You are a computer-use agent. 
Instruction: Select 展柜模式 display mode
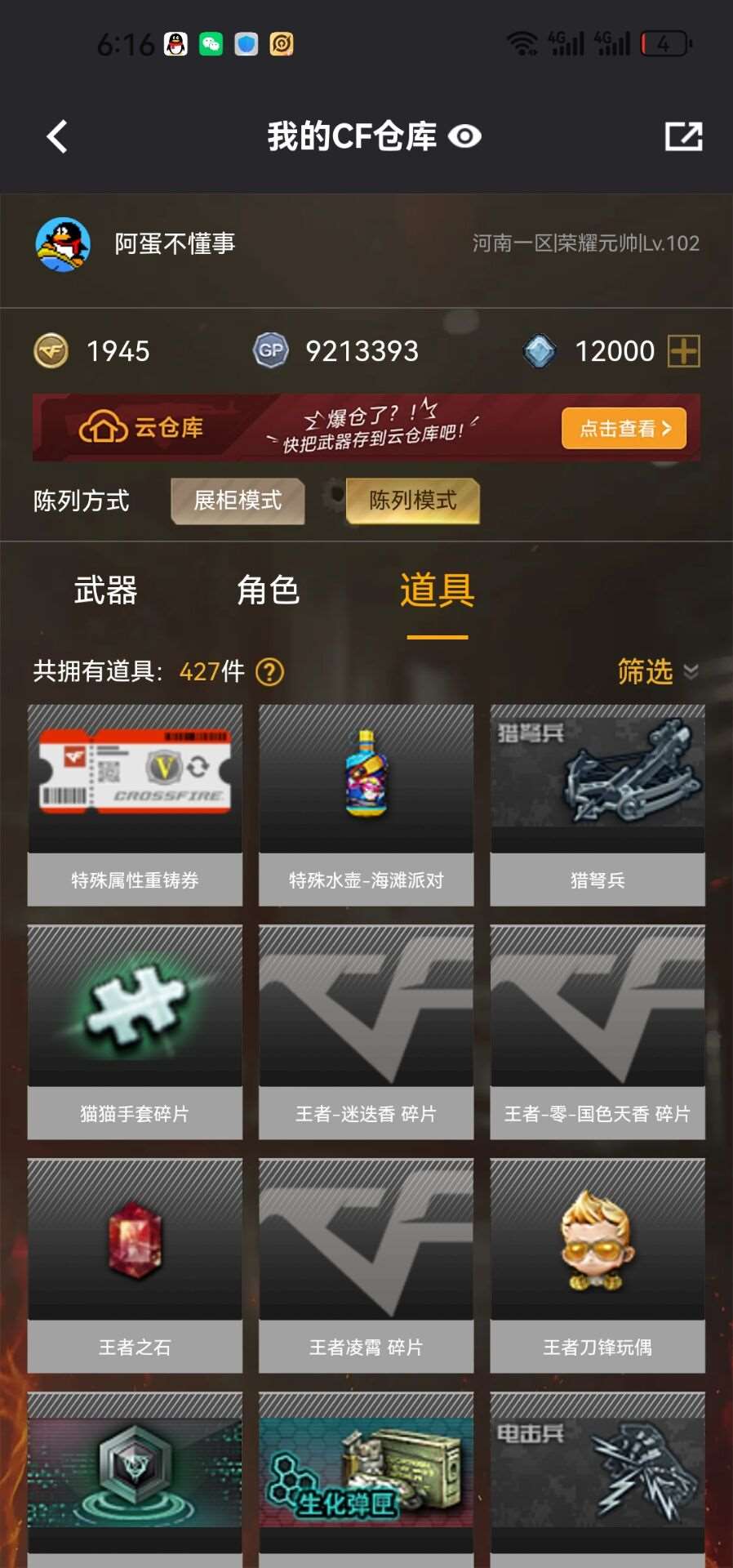click(238, 500)
